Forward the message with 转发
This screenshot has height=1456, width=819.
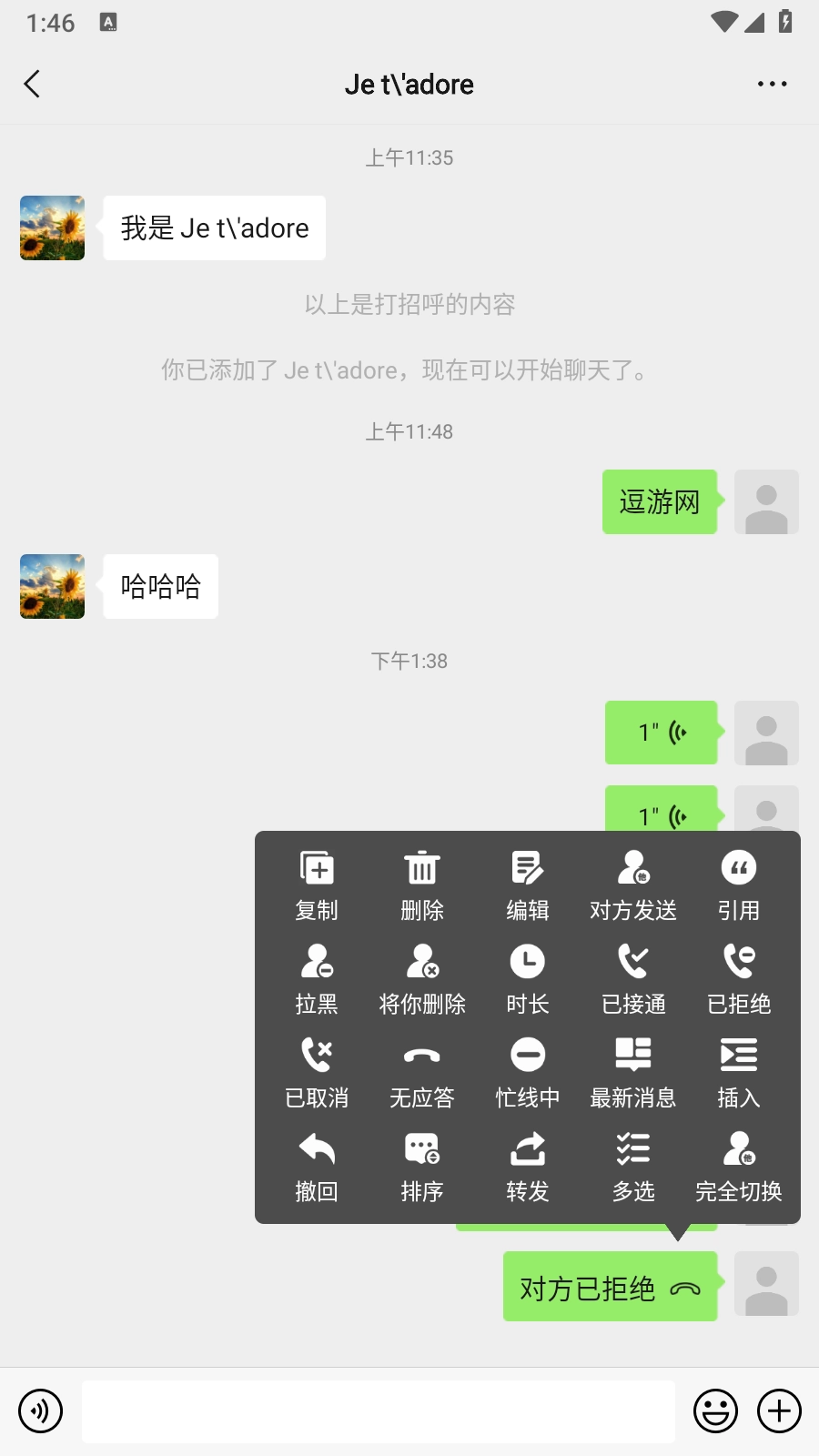(528, 1166)
